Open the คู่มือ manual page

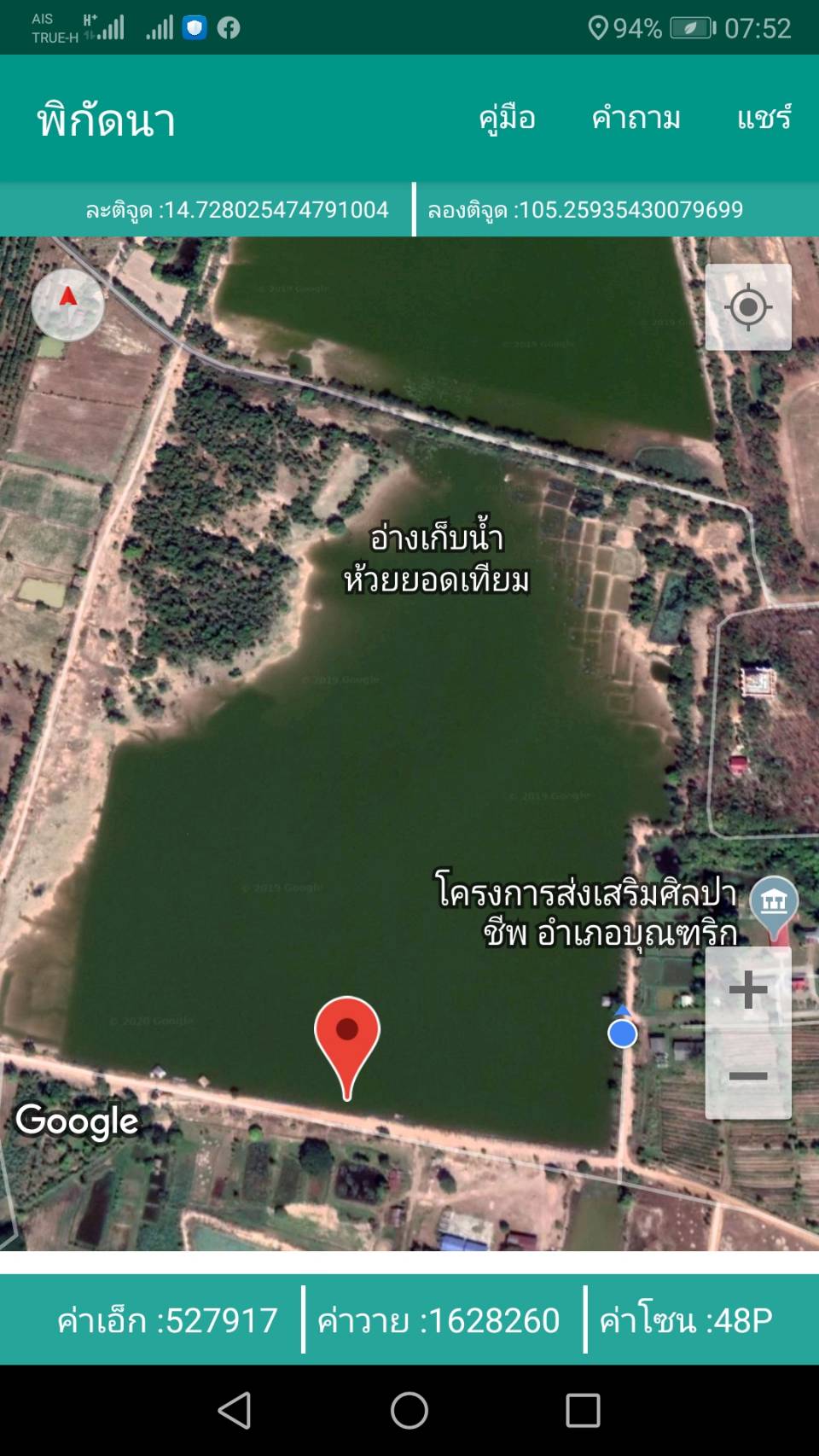(x=507, y=118)
